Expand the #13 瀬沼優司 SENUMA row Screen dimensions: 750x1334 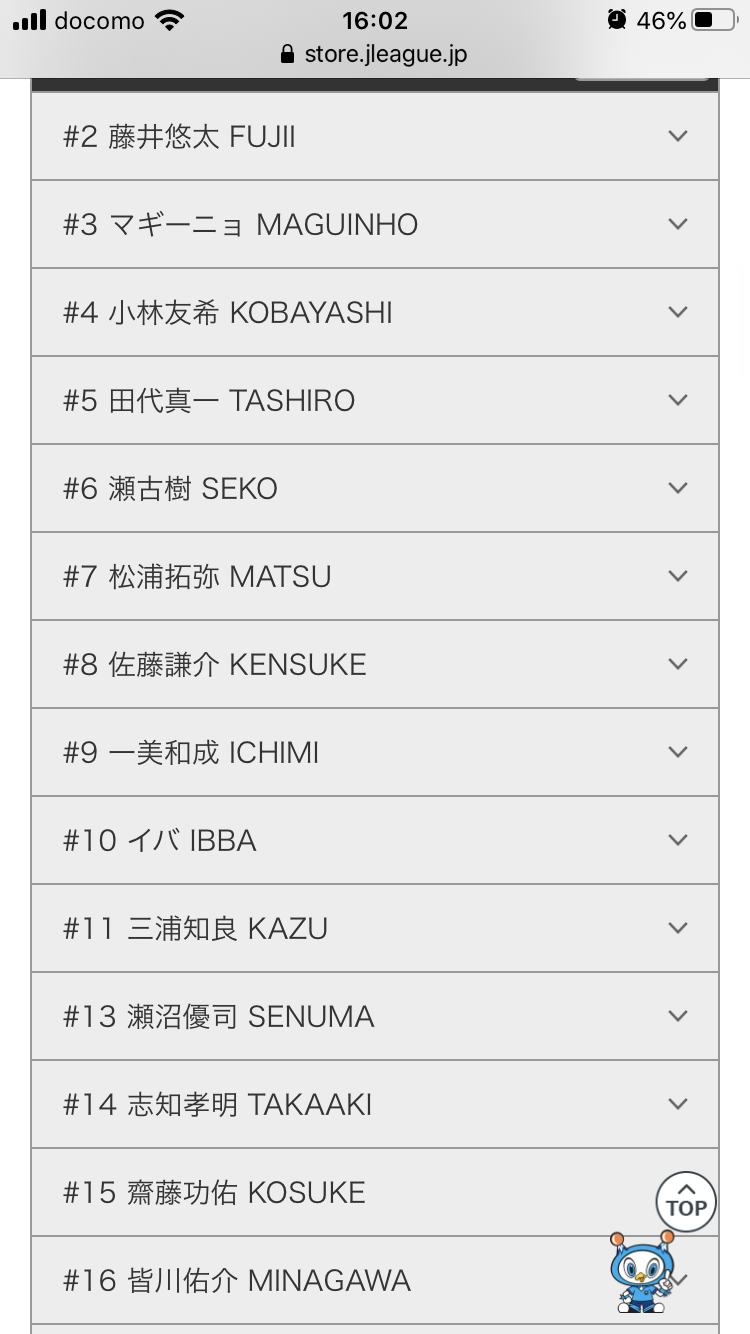[375, 1017]
